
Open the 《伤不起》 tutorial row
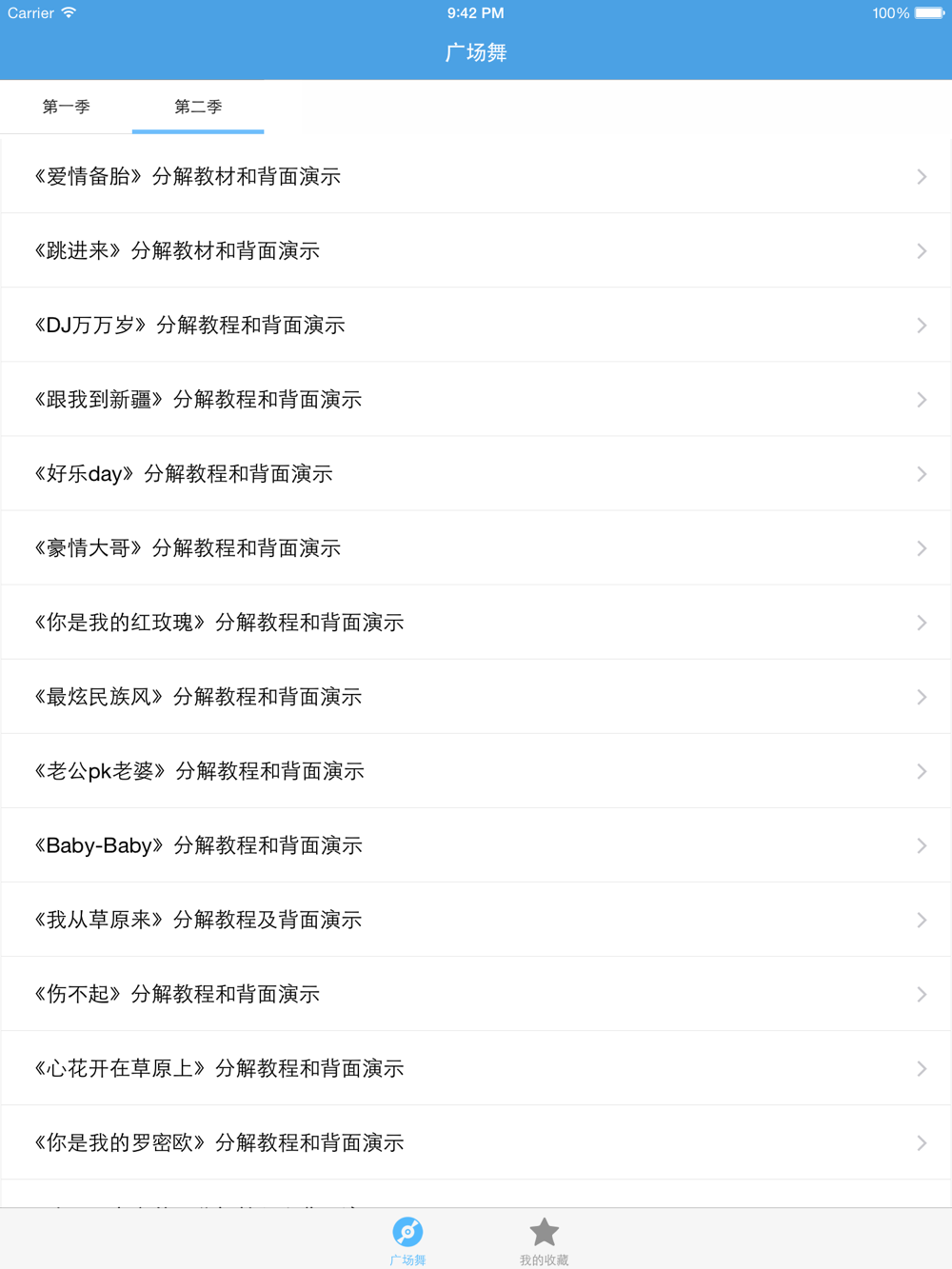point(476,993)
